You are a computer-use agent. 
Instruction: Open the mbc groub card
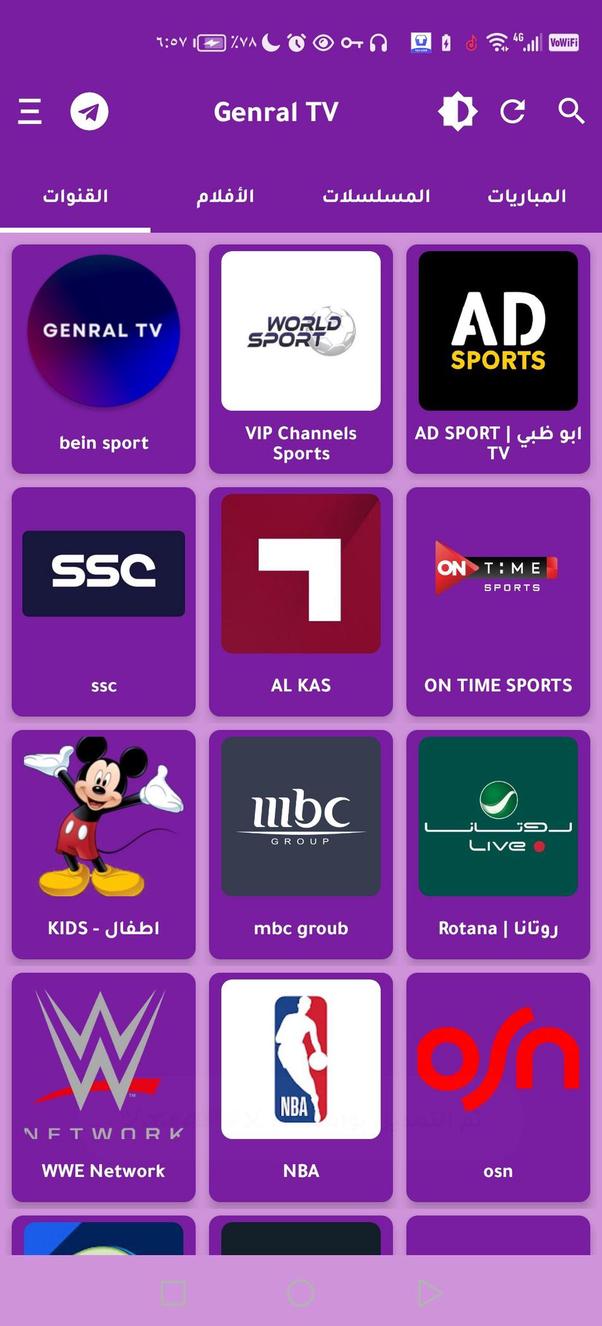(x=301, y=845)
